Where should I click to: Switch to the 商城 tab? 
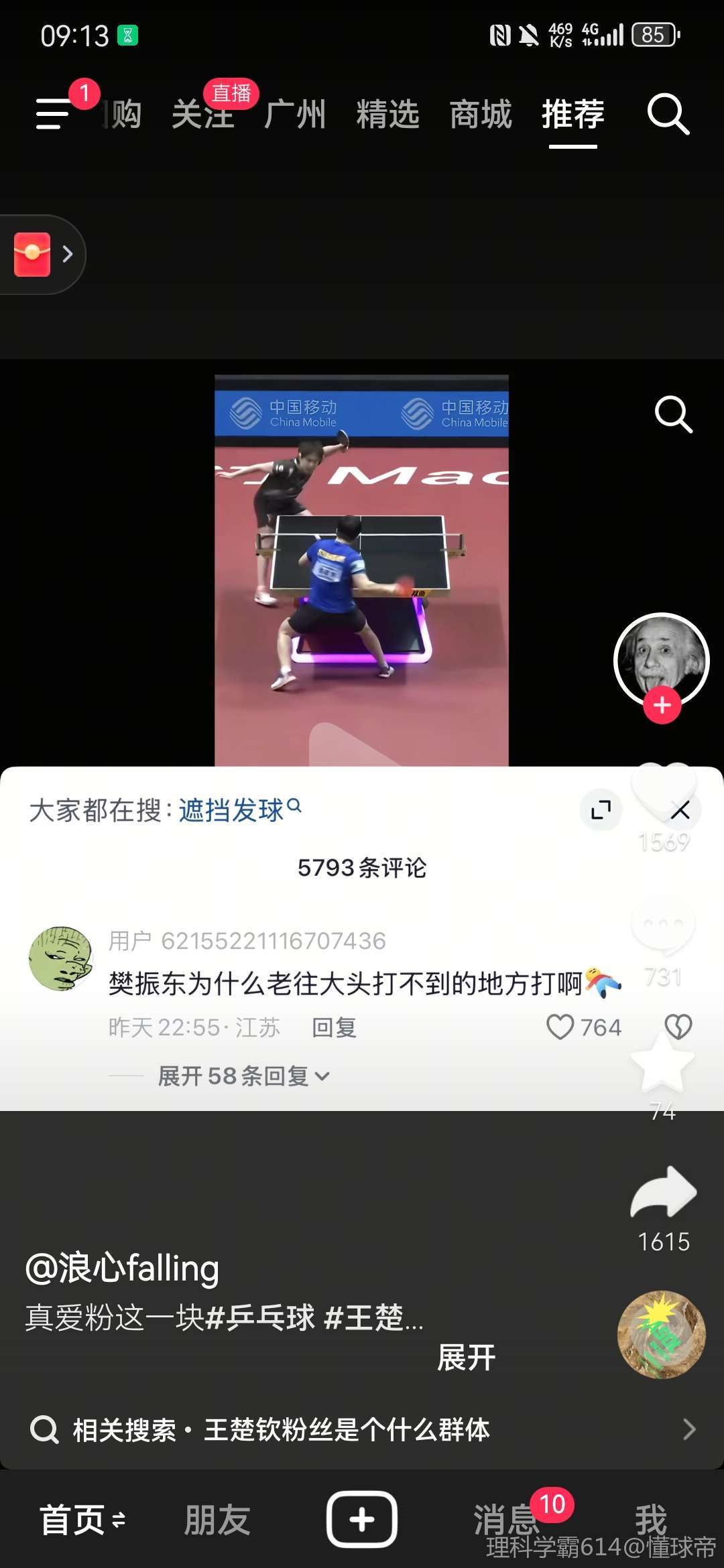[480, 115]
